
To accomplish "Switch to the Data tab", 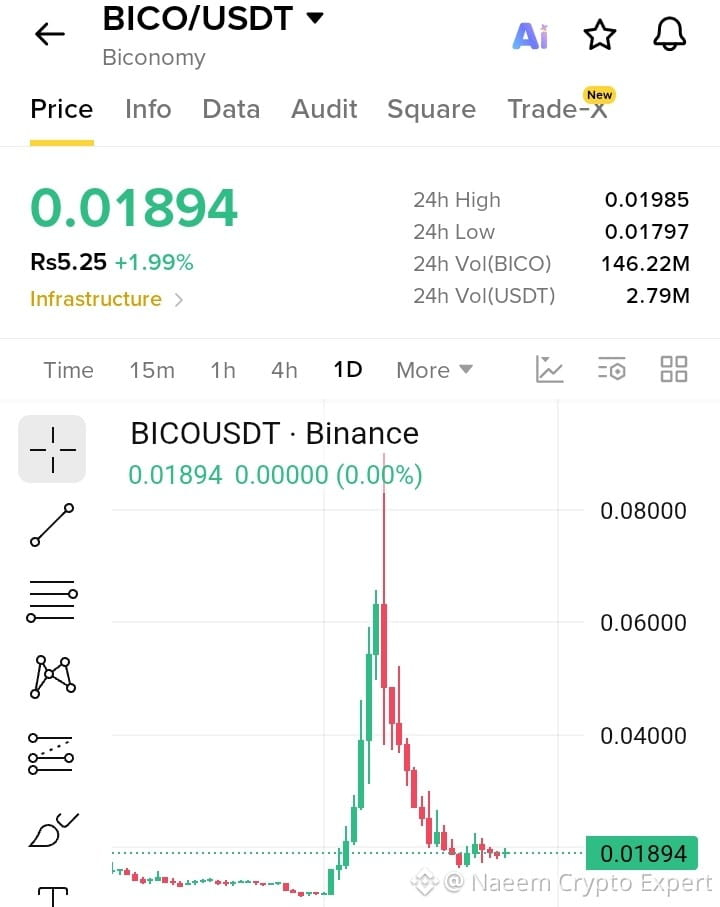I will pyautogui.click(x=231, y=109).
